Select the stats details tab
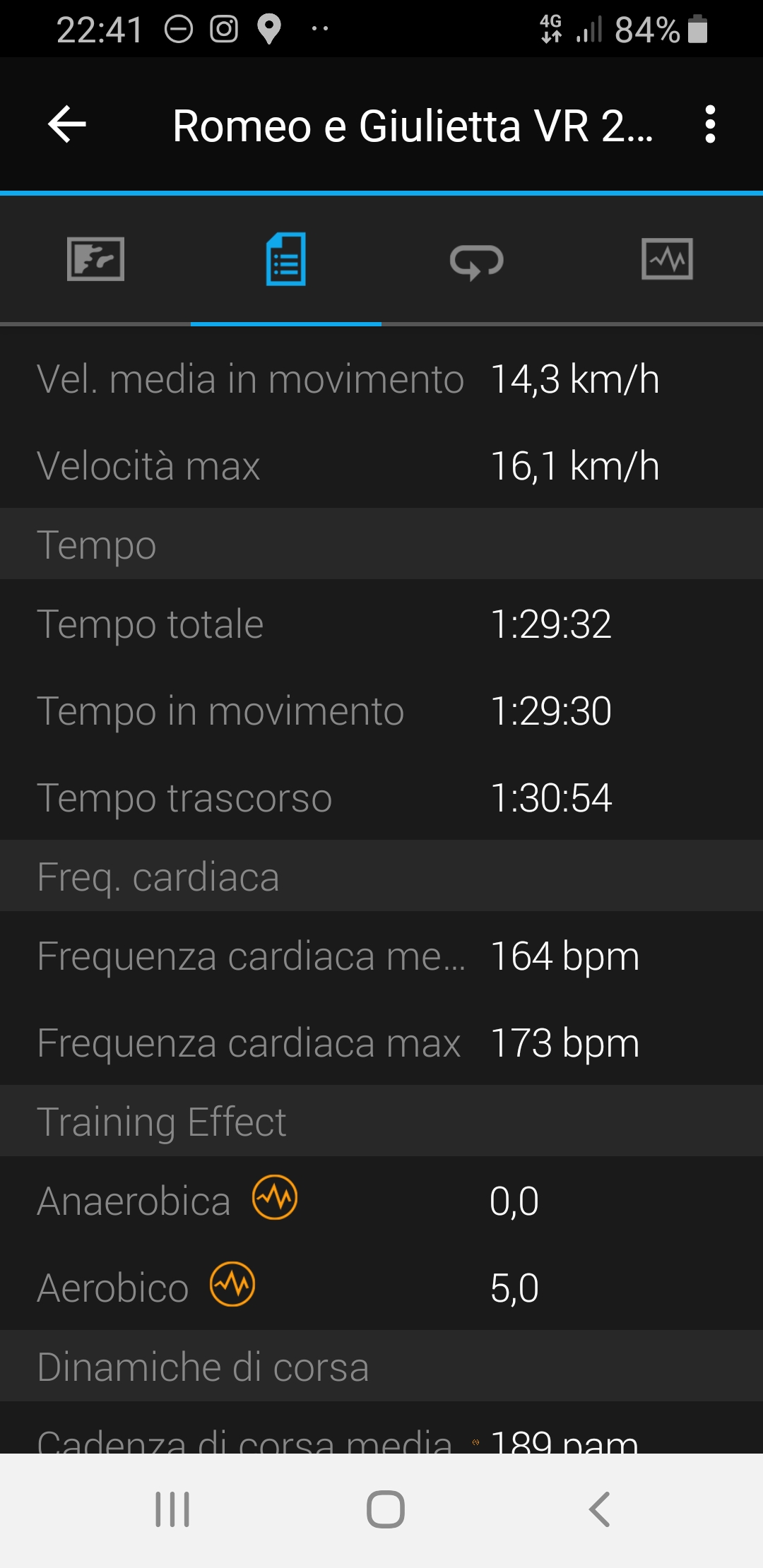 tap(286, 259)
